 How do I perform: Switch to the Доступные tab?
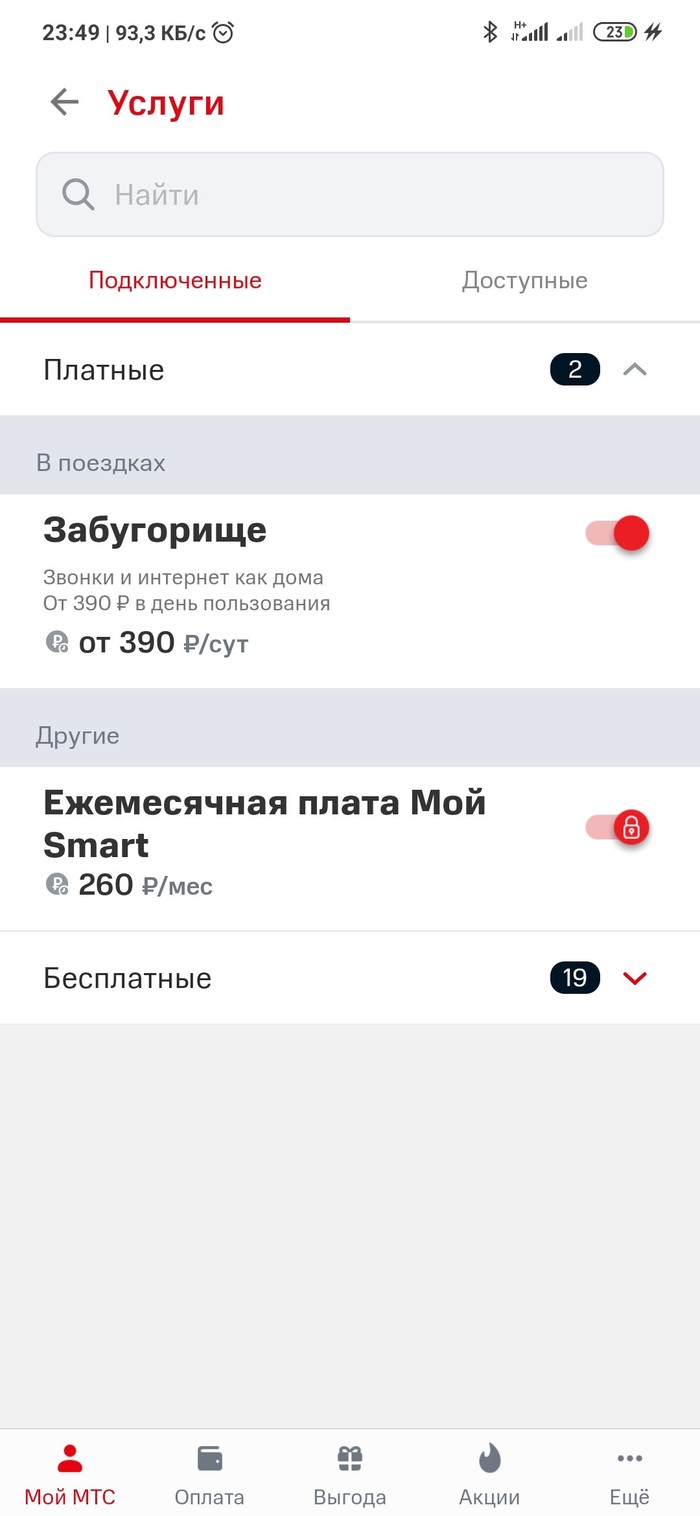click(524, 280)
